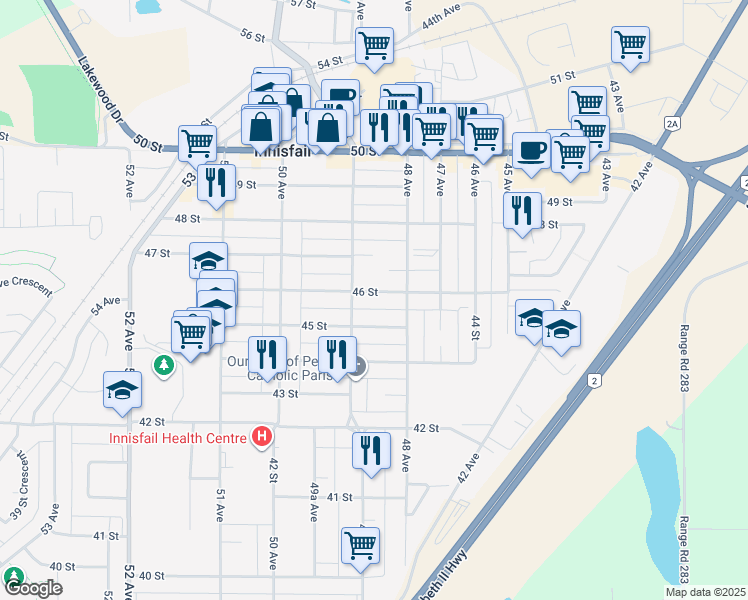Tap the restaurant marker beside the Catholic Parish

tap(337, 354)
